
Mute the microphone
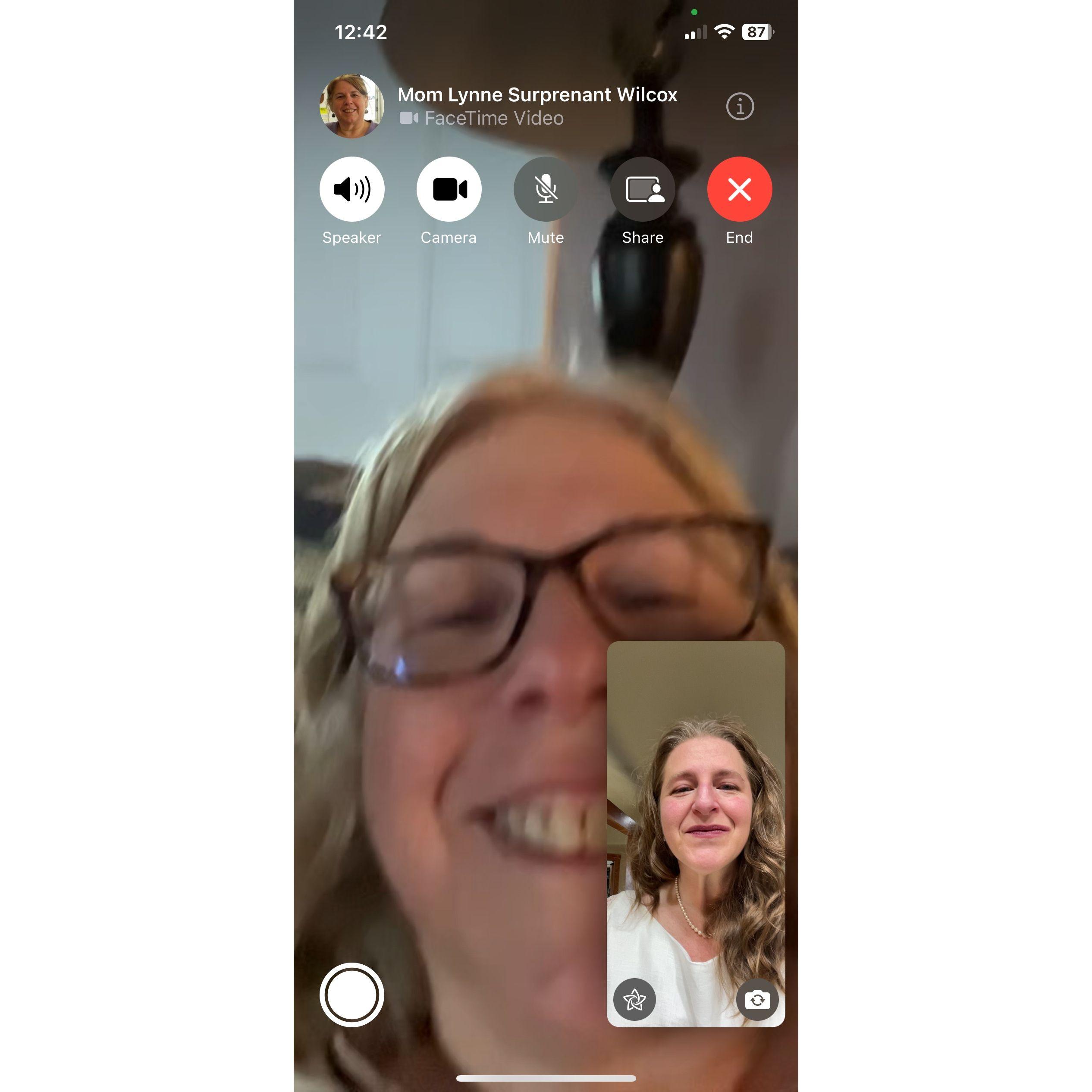point(546,189)
